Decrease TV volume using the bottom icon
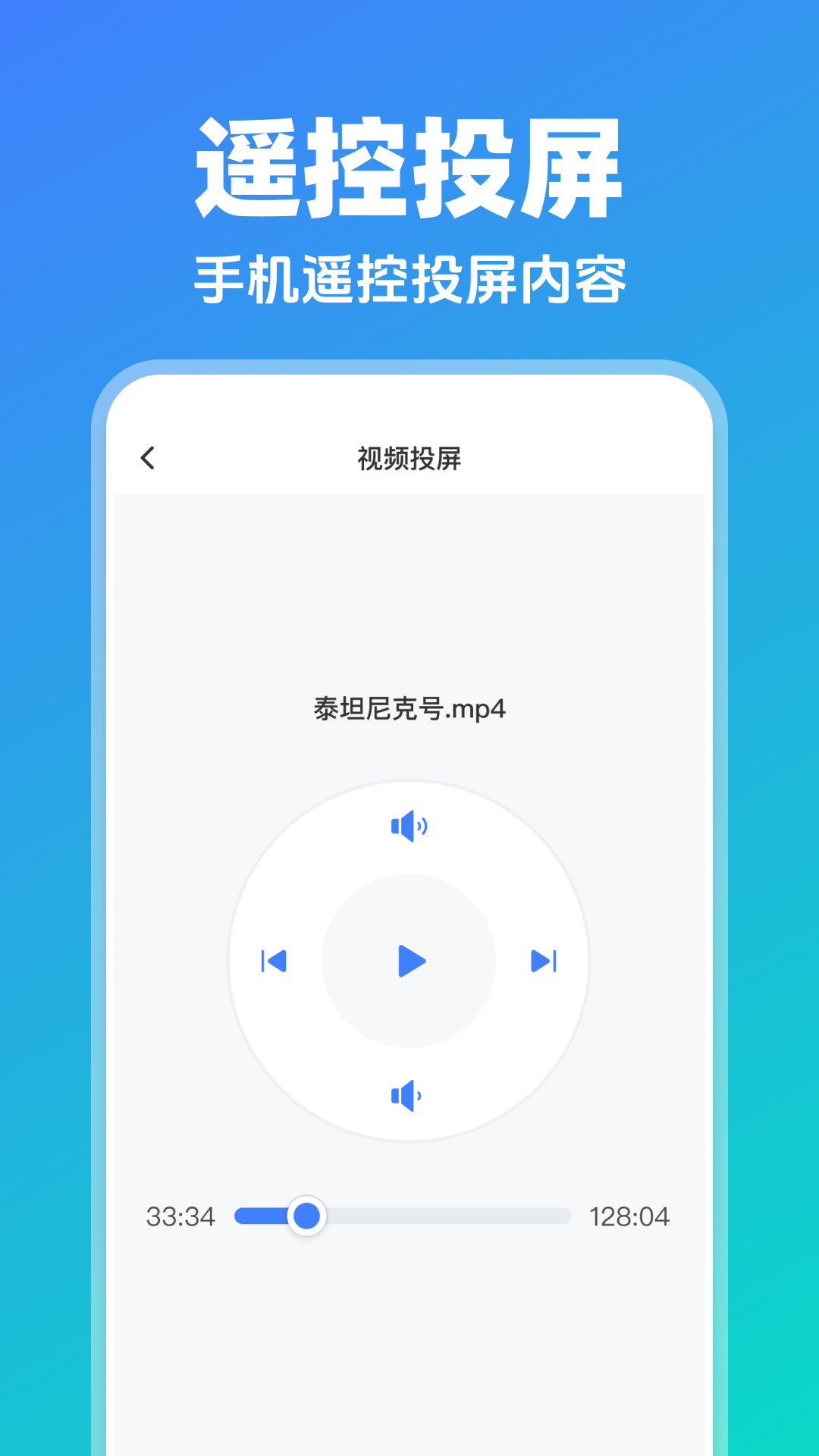This screenshot has width=819, height=1456. [409, 1094]
